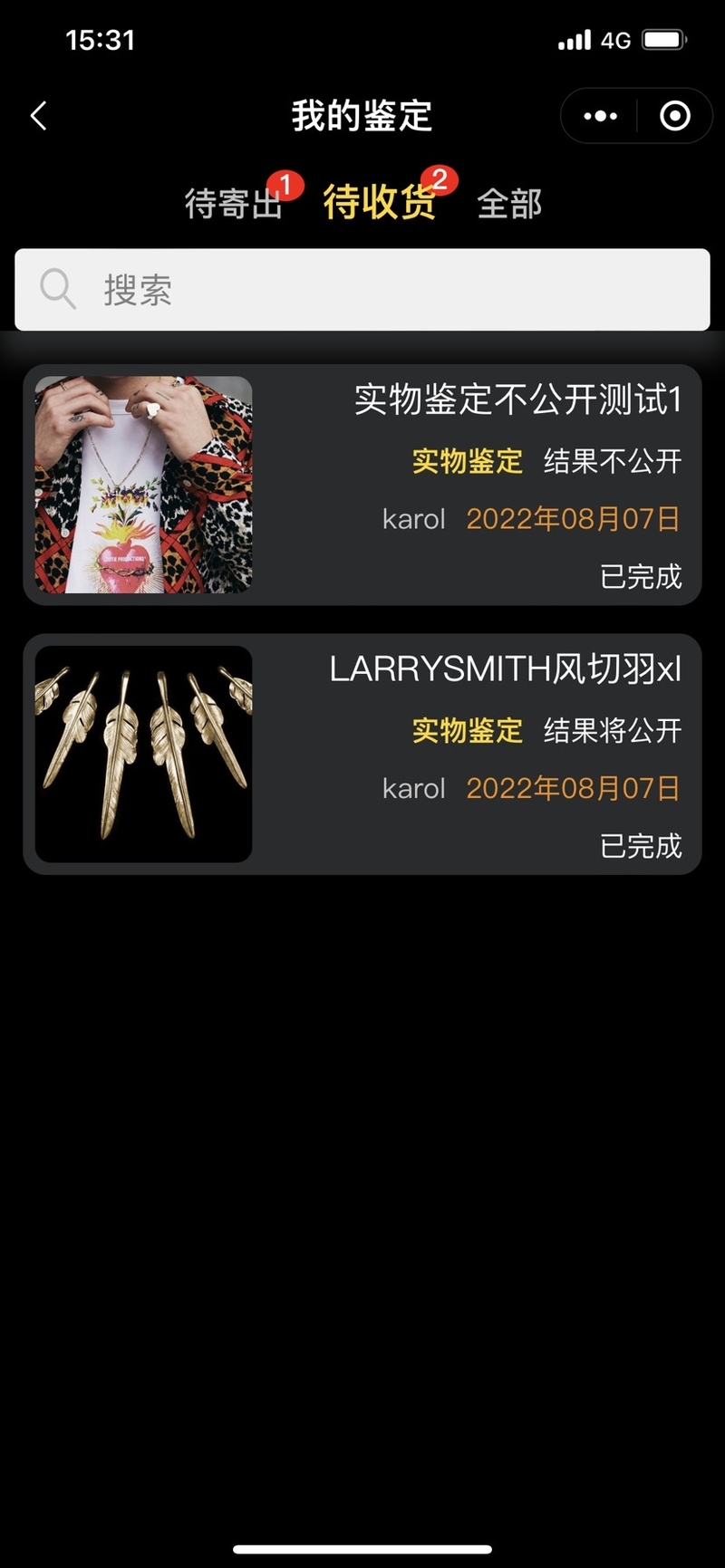725x1568 pixels.
Task: Open the mini program more options menu
Action: [600, 116]
